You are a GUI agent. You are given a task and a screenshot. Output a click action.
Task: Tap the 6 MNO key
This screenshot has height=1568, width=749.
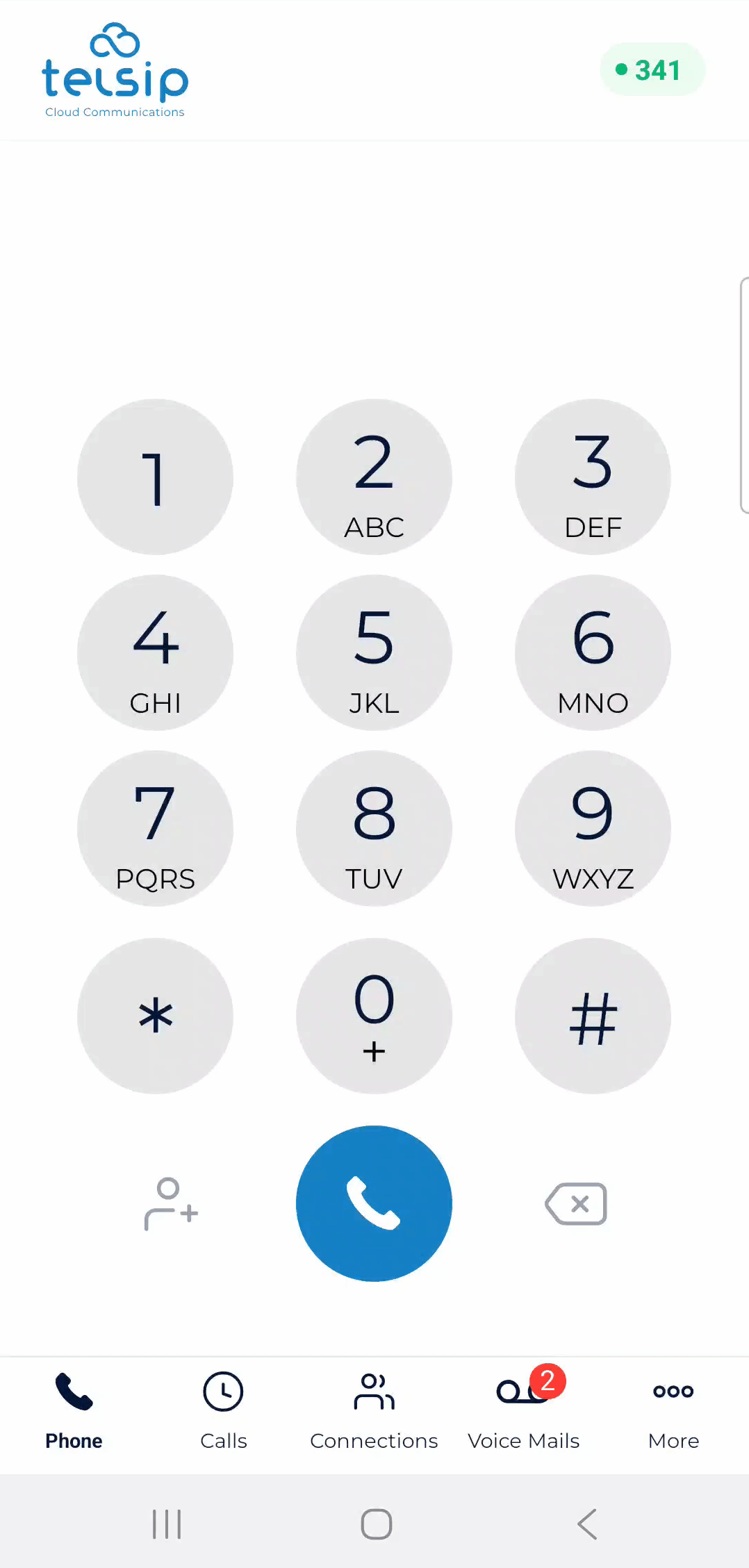click(593, 652)
